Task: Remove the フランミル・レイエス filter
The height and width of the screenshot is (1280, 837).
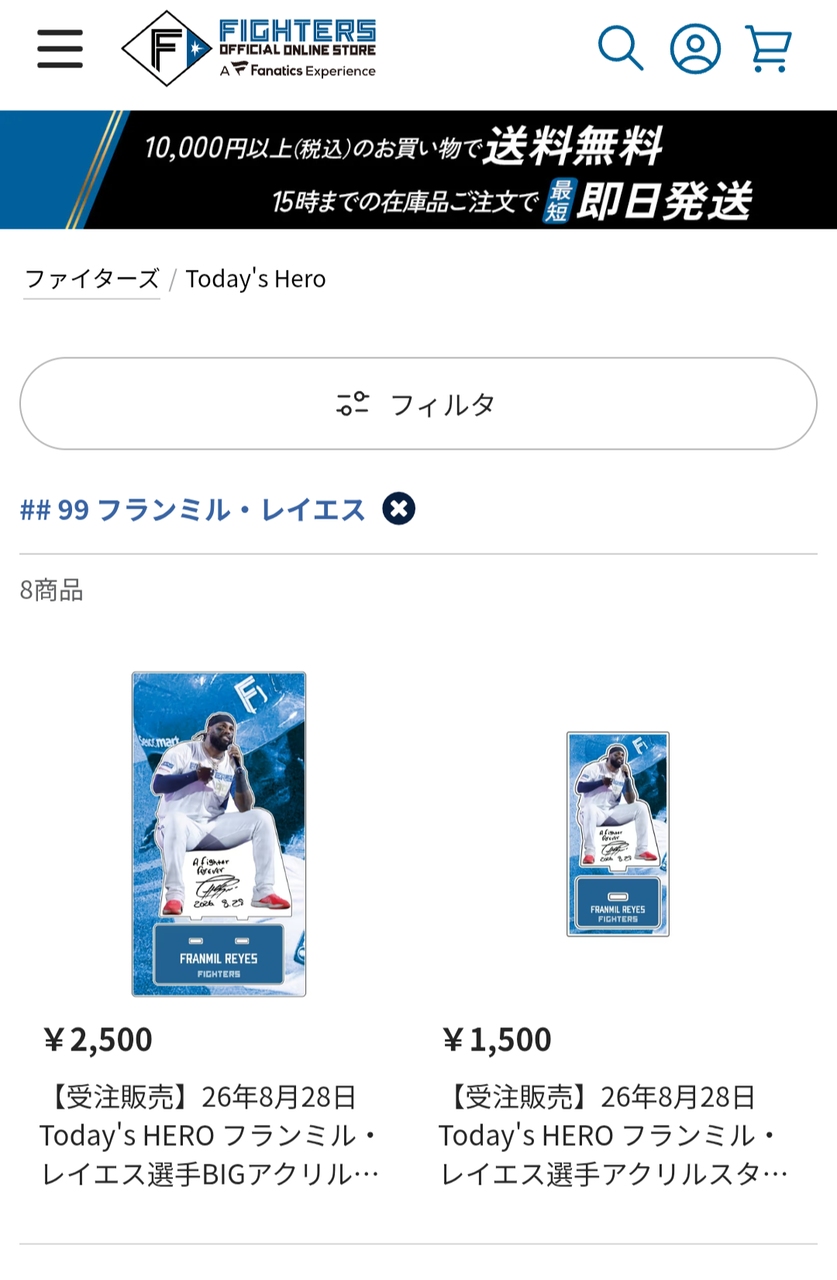Action: (399, 509)
